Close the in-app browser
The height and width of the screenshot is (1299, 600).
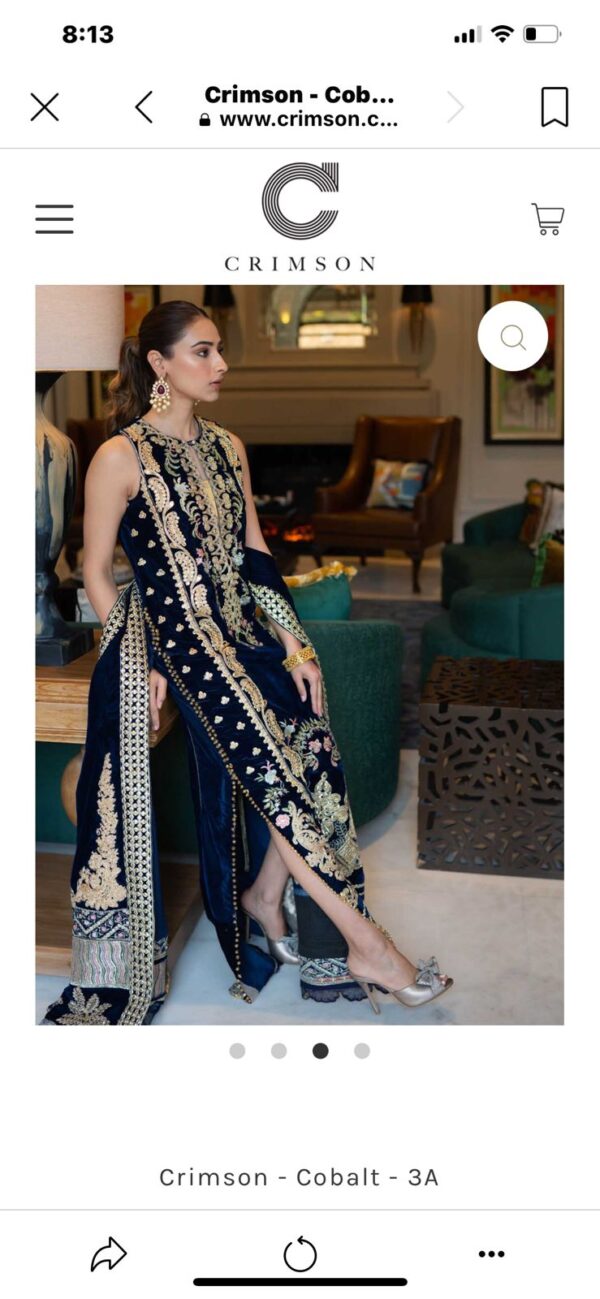pyautogui.click(x=44, y=107)
